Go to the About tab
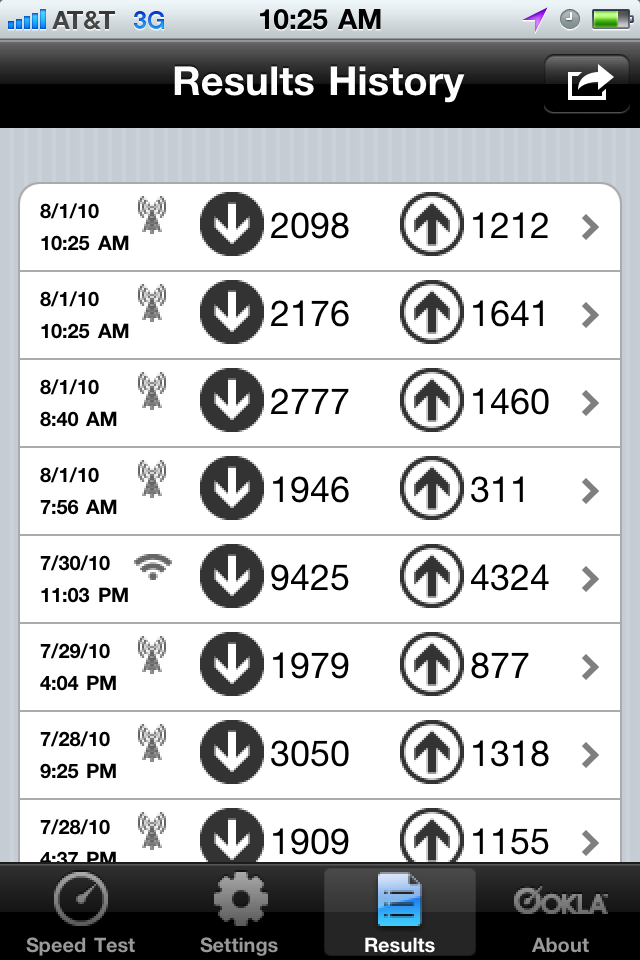640x960 pixels. click(560, 913)
